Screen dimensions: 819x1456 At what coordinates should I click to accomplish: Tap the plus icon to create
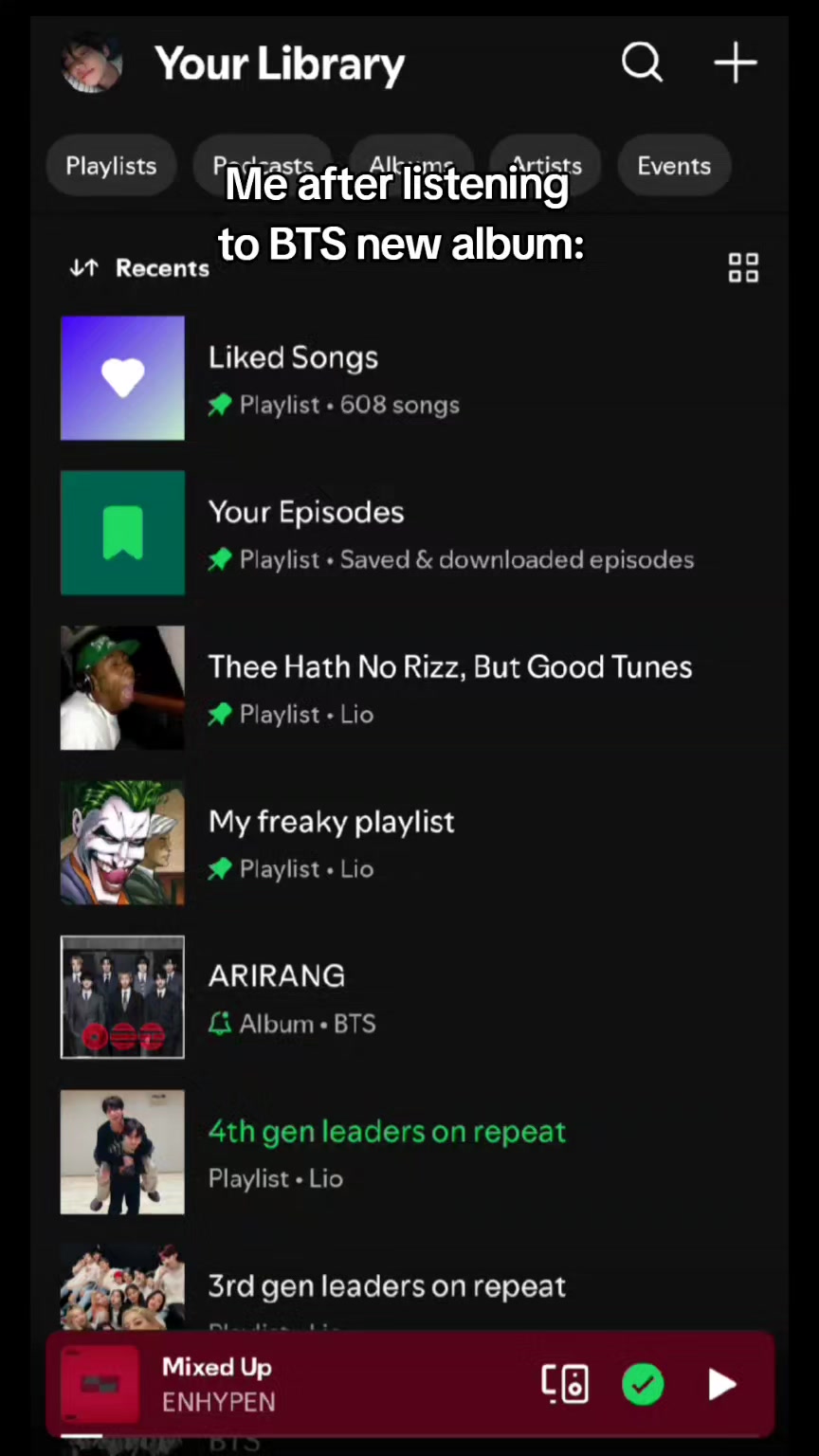[x=736, y=64]
